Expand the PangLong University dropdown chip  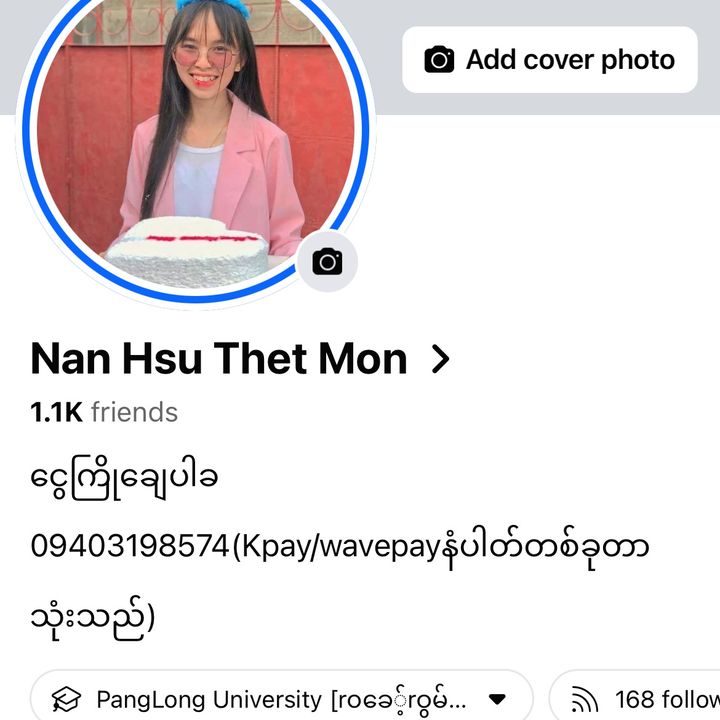(x=496, y=698)
